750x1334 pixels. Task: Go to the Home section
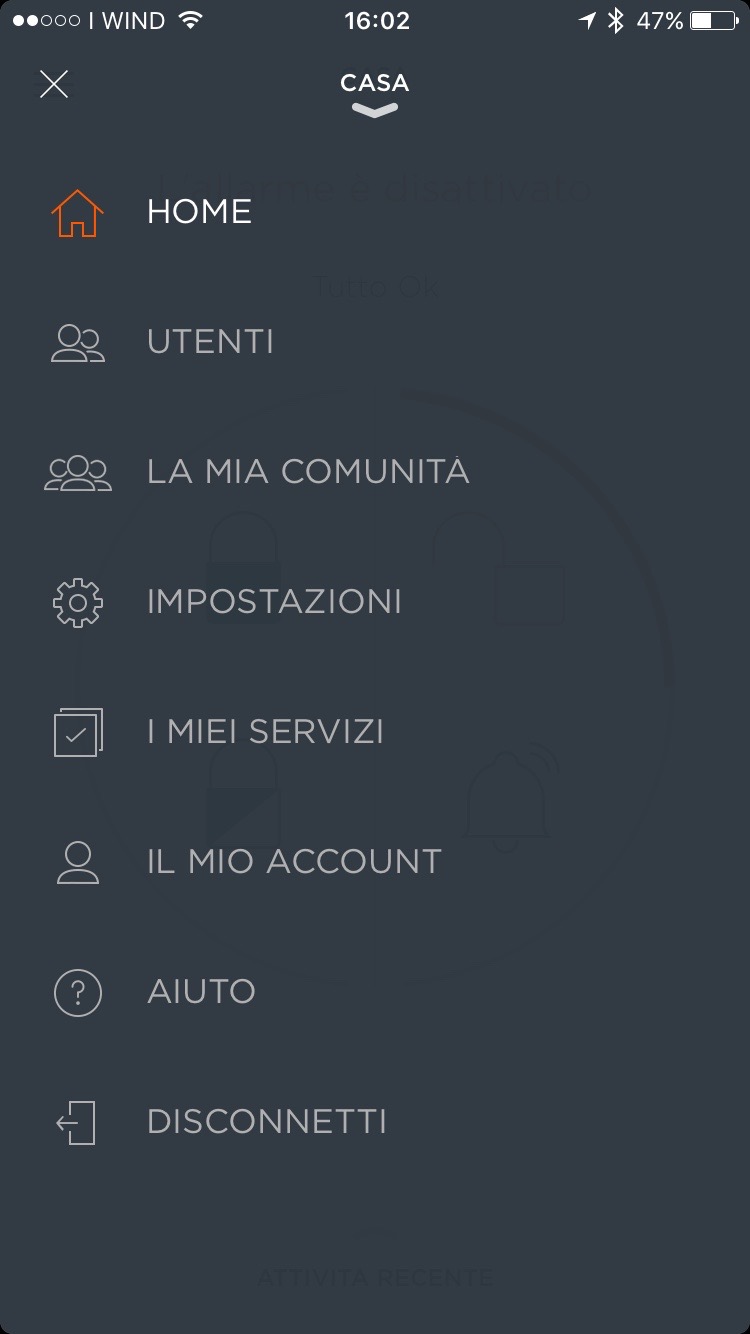[199, 212]
